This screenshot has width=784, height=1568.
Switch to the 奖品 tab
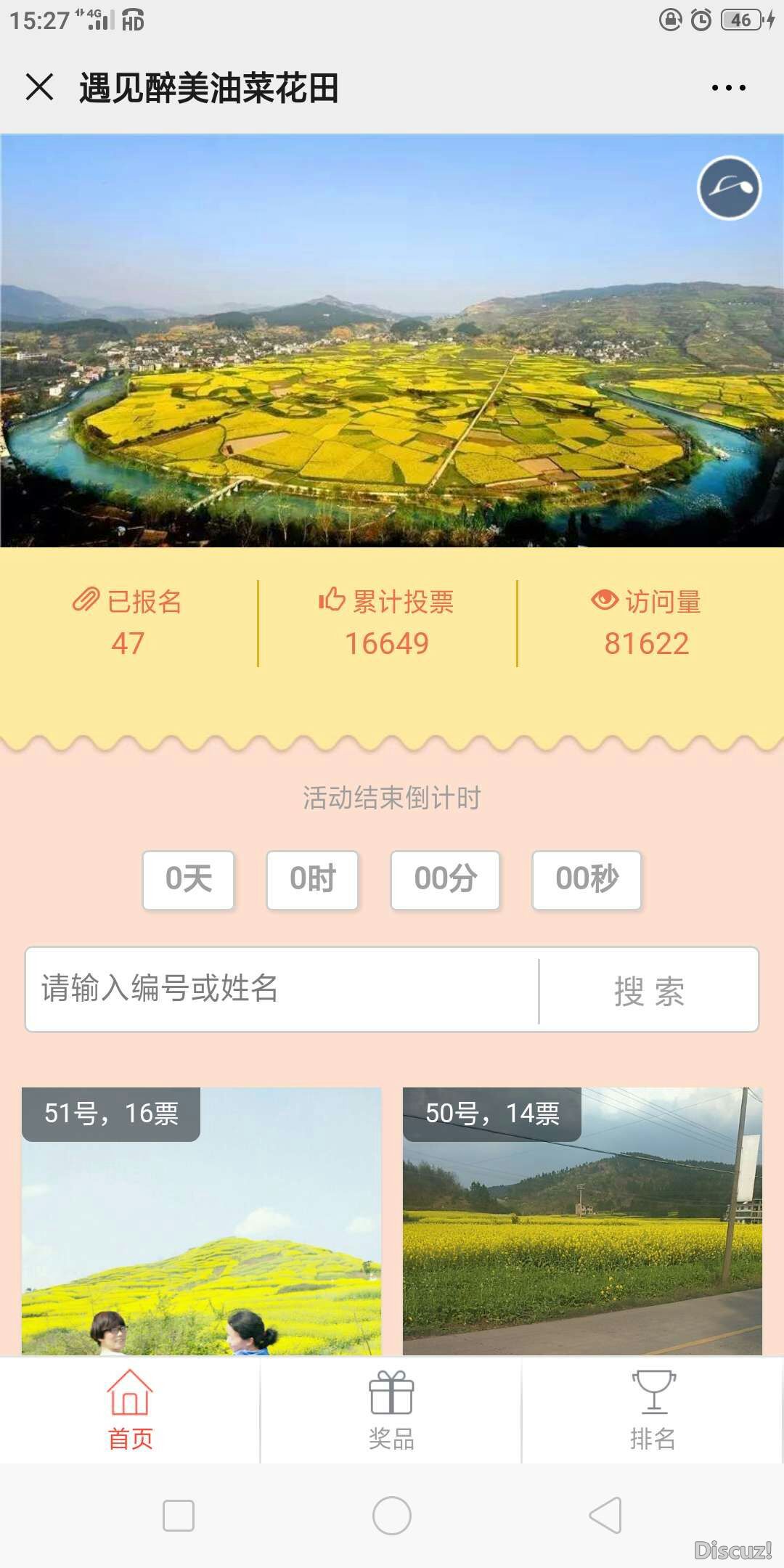391,1410
